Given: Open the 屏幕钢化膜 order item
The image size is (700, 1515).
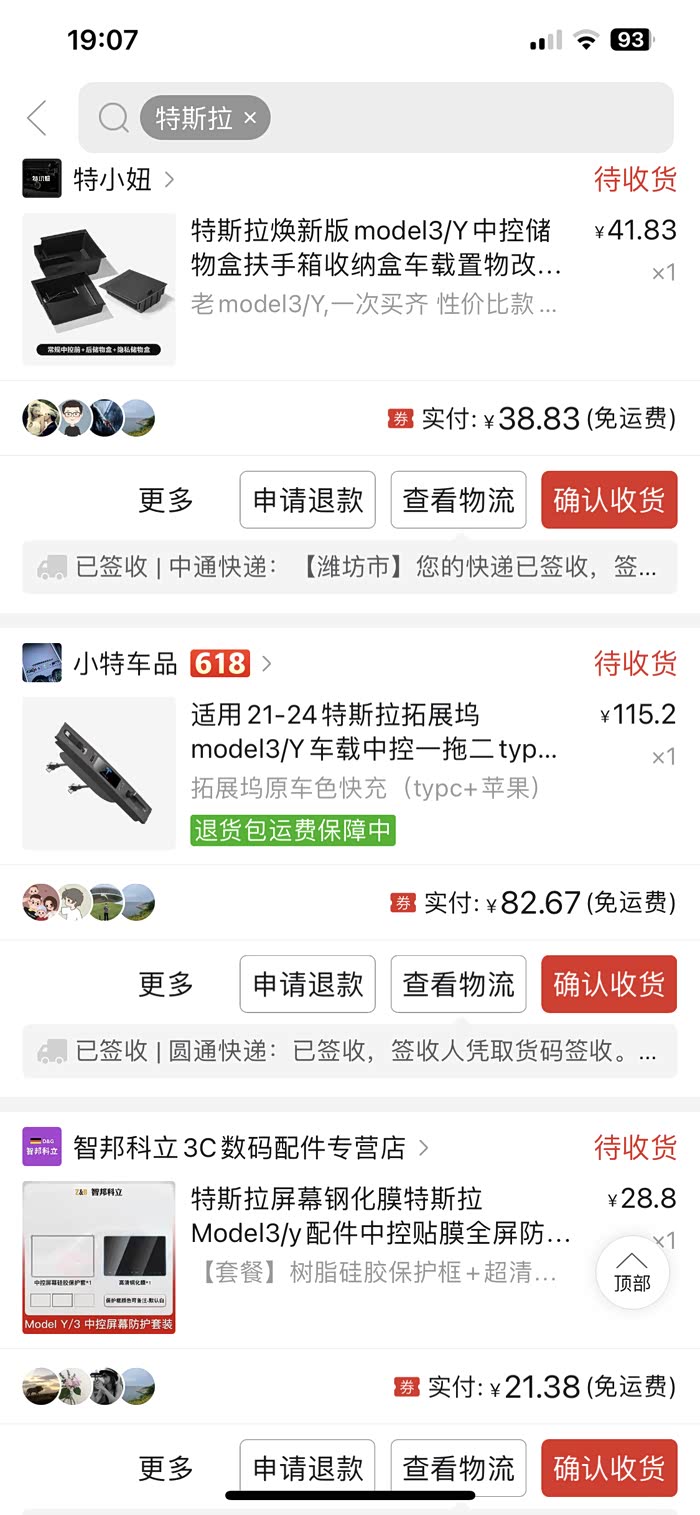Looking at the screenshot, I should pyautogui.click(x=350, y=1257).
